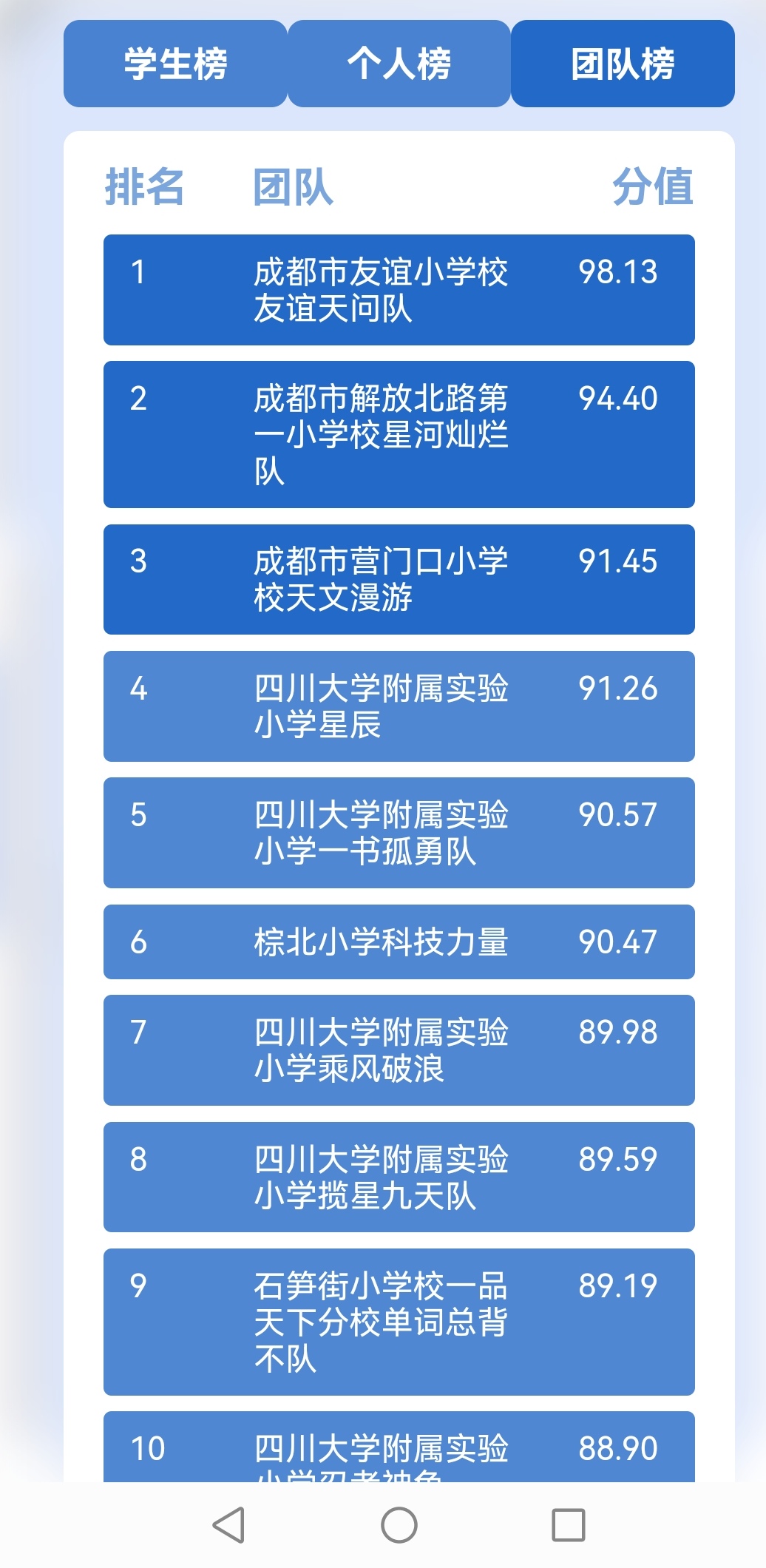Image resolution: width=766 pixels, height=1568 pixels.
Task: Switch to the 个人榜 tab
Action: point(399,64)
